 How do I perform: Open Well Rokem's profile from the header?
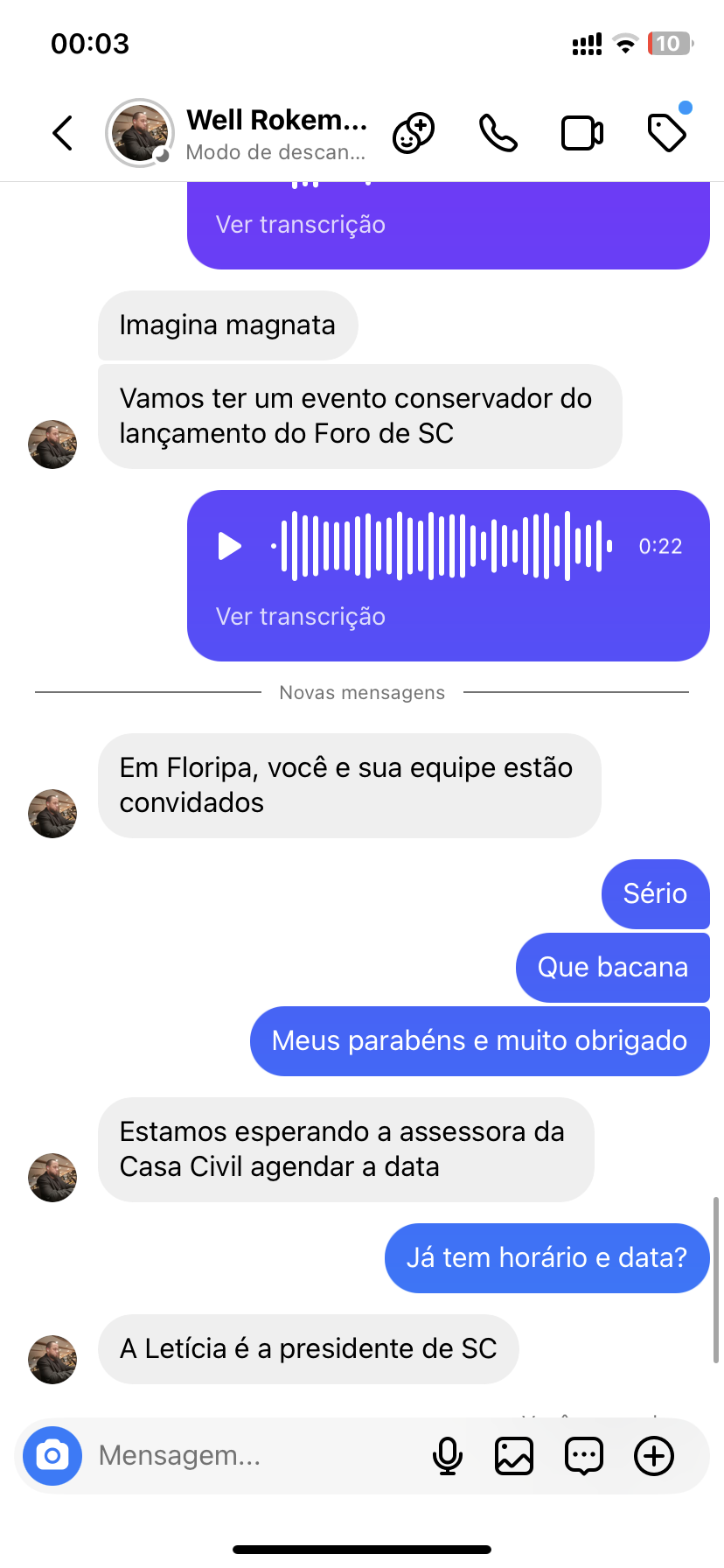click(275, 134)
